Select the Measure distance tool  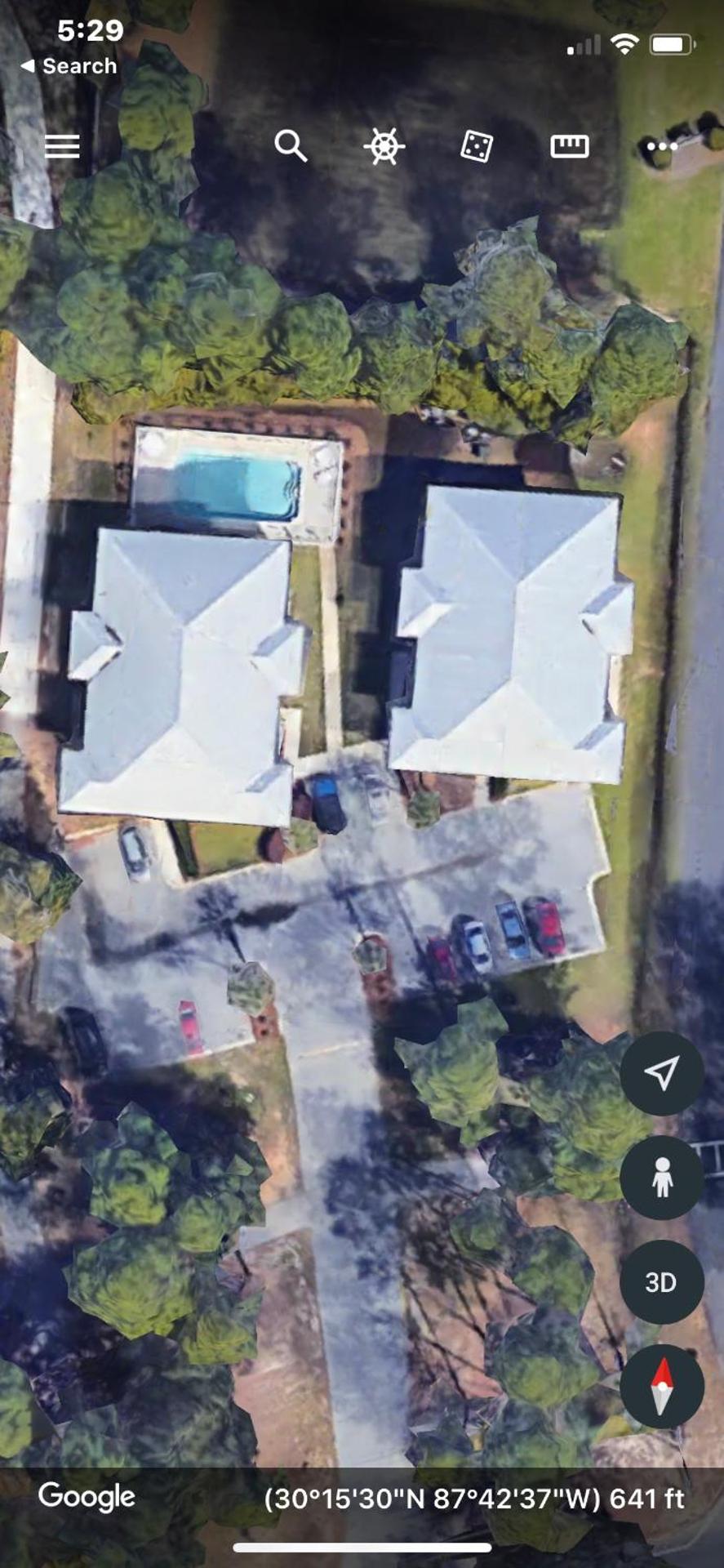click(x=571, y=145)
